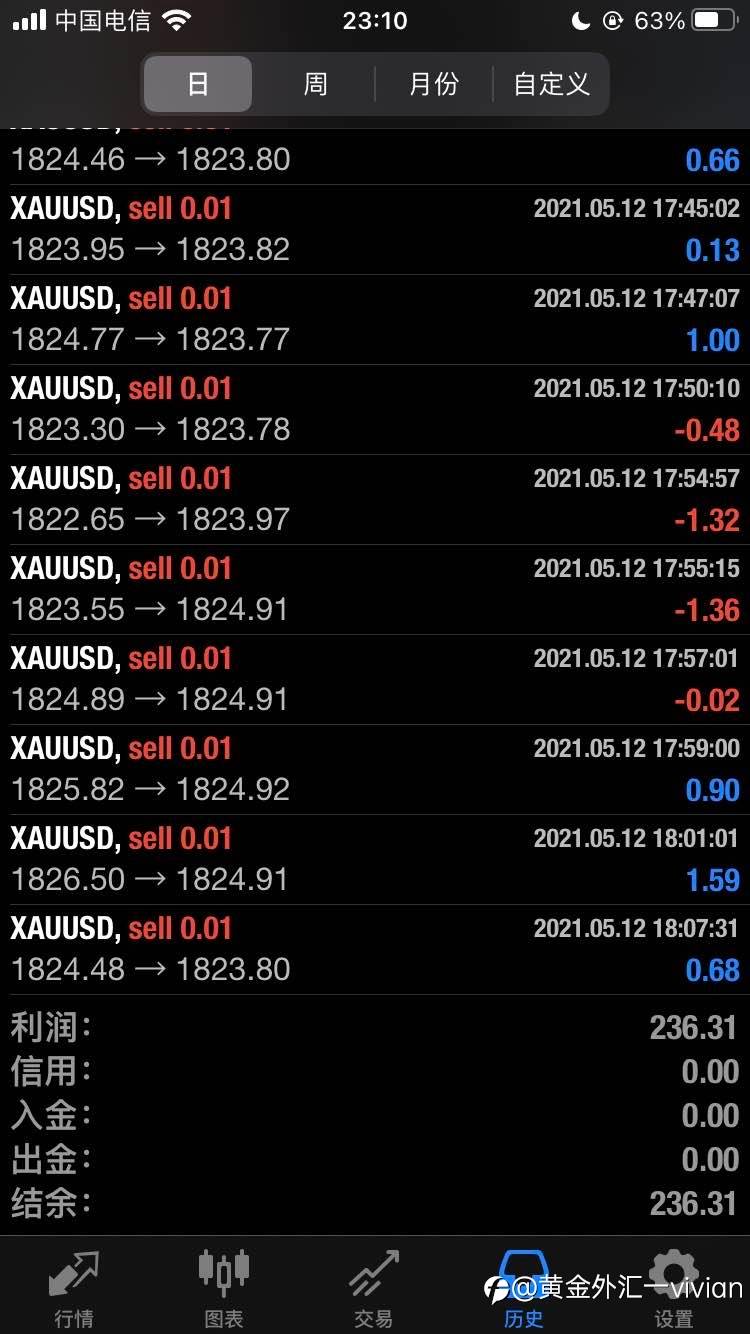Open the 历史 tab
750x1334 pixels.
point(524,1286)
